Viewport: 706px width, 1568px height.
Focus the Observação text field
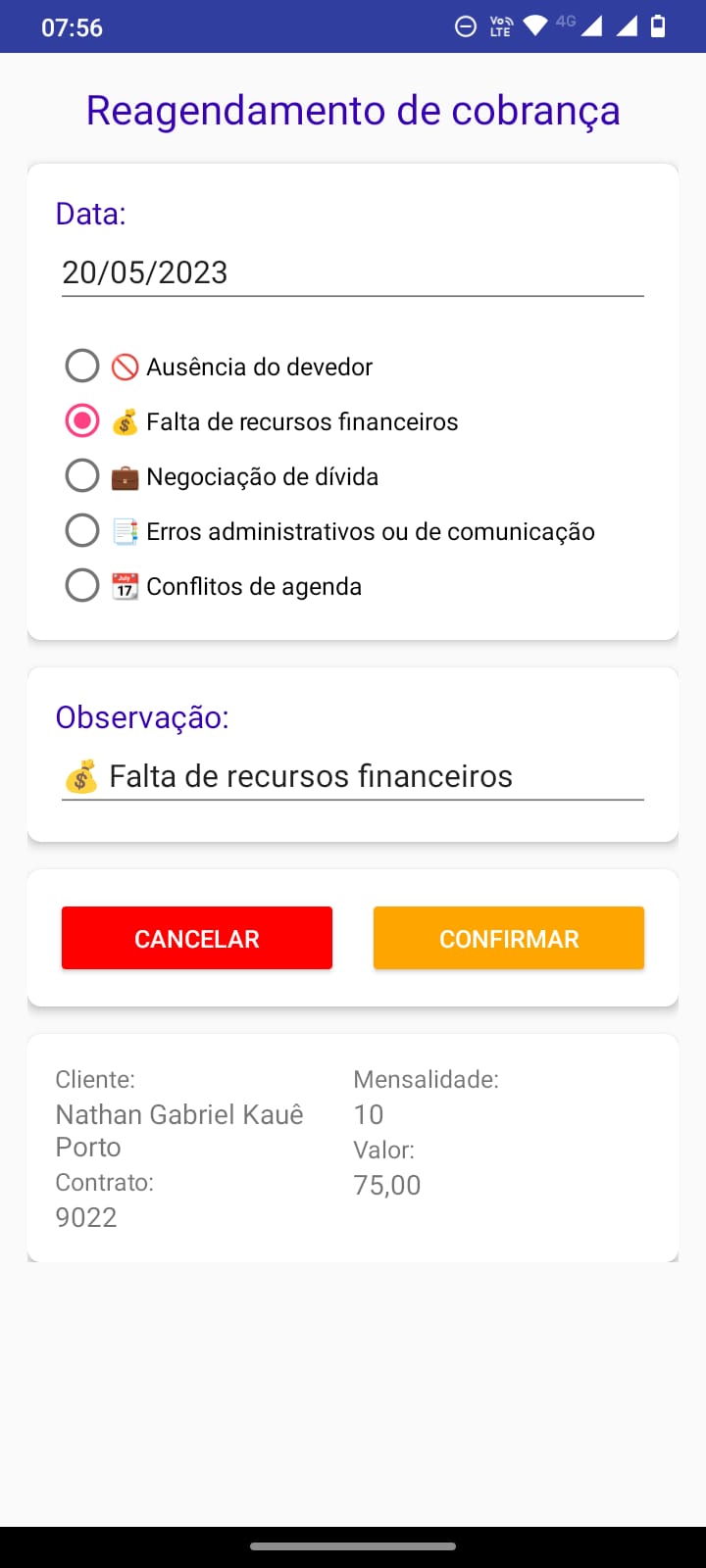(353, 776)
